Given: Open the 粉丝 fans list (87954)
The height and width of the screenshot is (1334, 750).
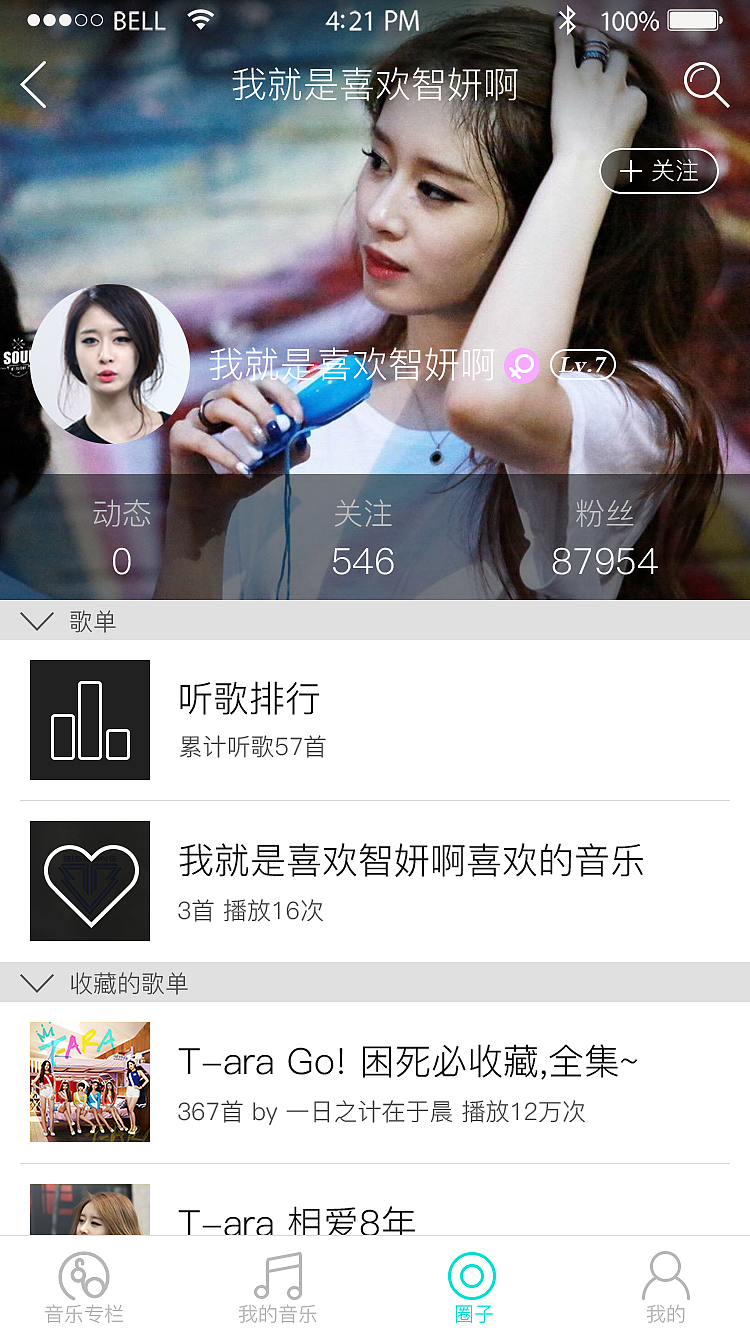Looking at the screenshot, I should [x=604, y=538].
